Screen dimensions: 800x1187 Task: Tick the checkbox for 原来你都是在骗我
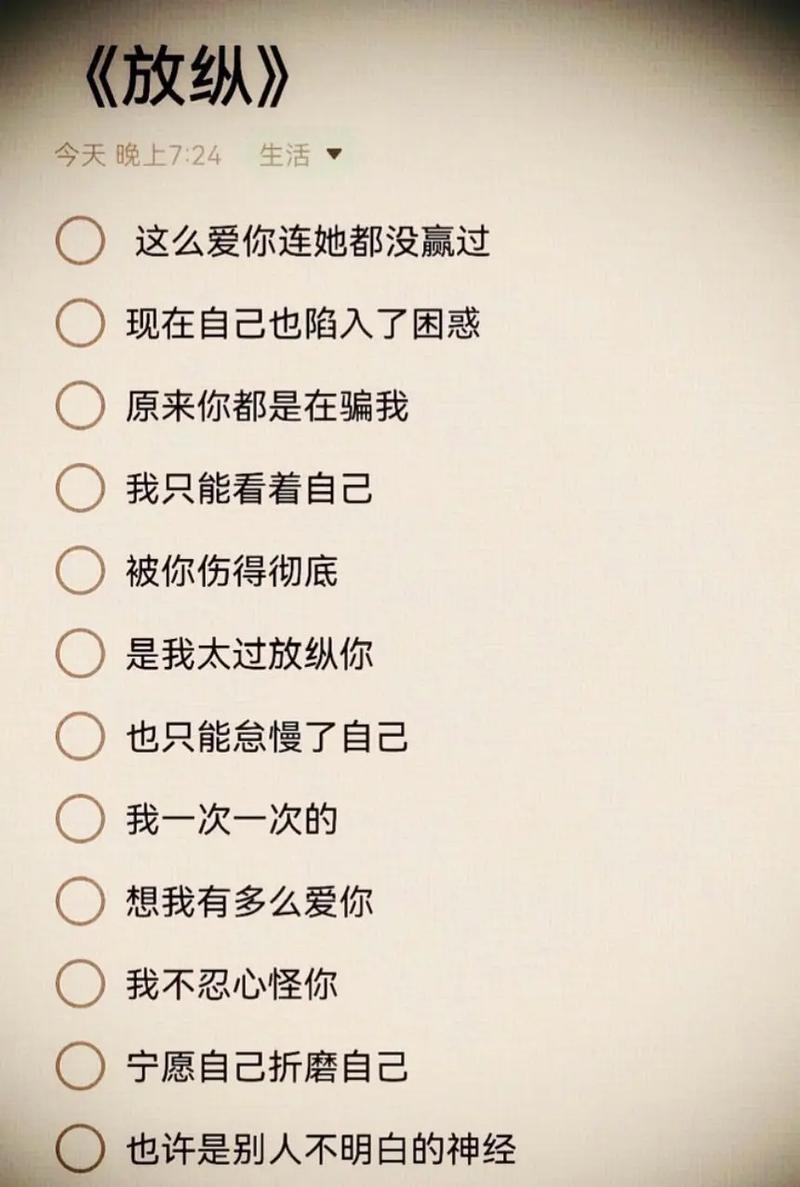click(x=80, y=406)
